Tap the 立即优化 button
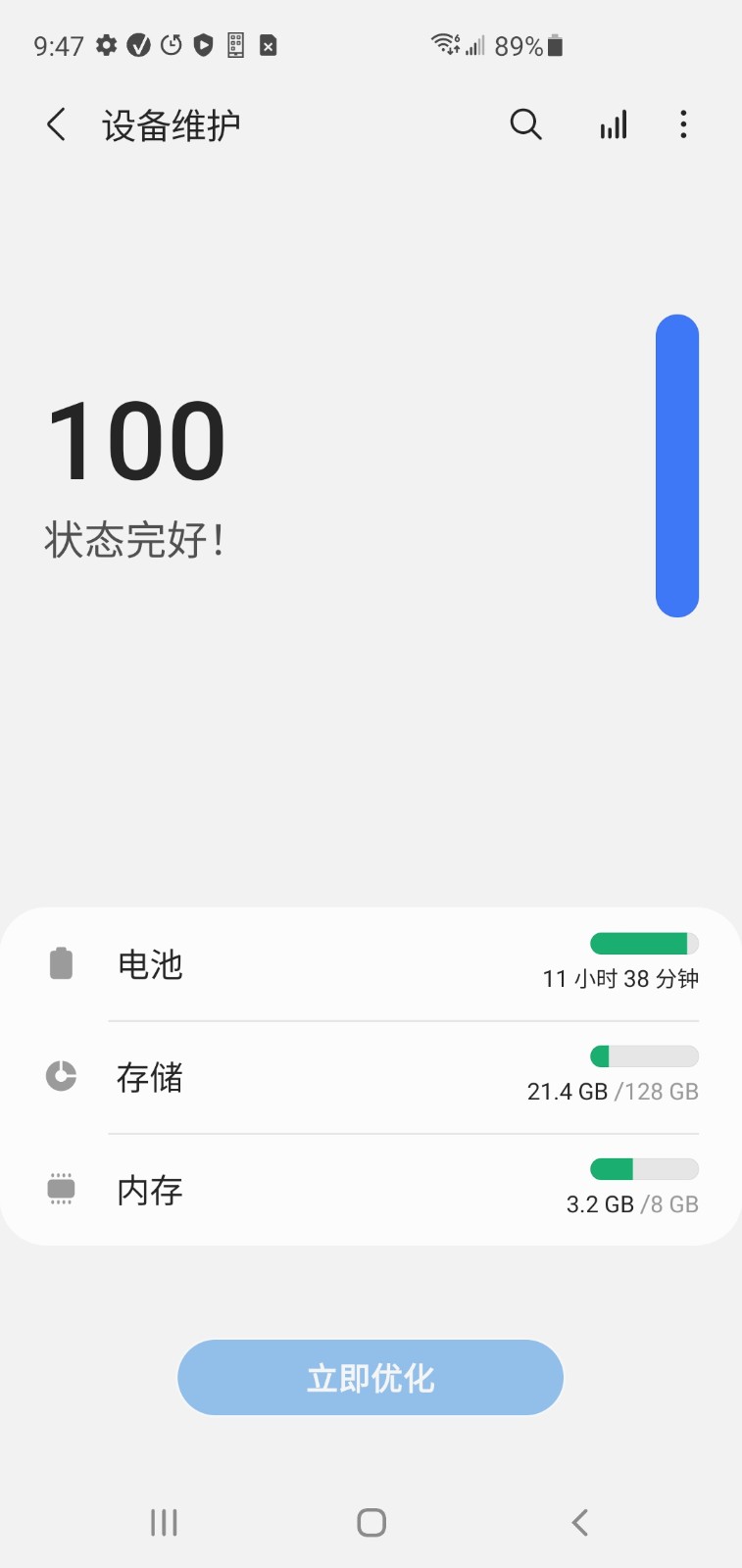Viewport: 742px width, 1568px height. coord(371,1377)
